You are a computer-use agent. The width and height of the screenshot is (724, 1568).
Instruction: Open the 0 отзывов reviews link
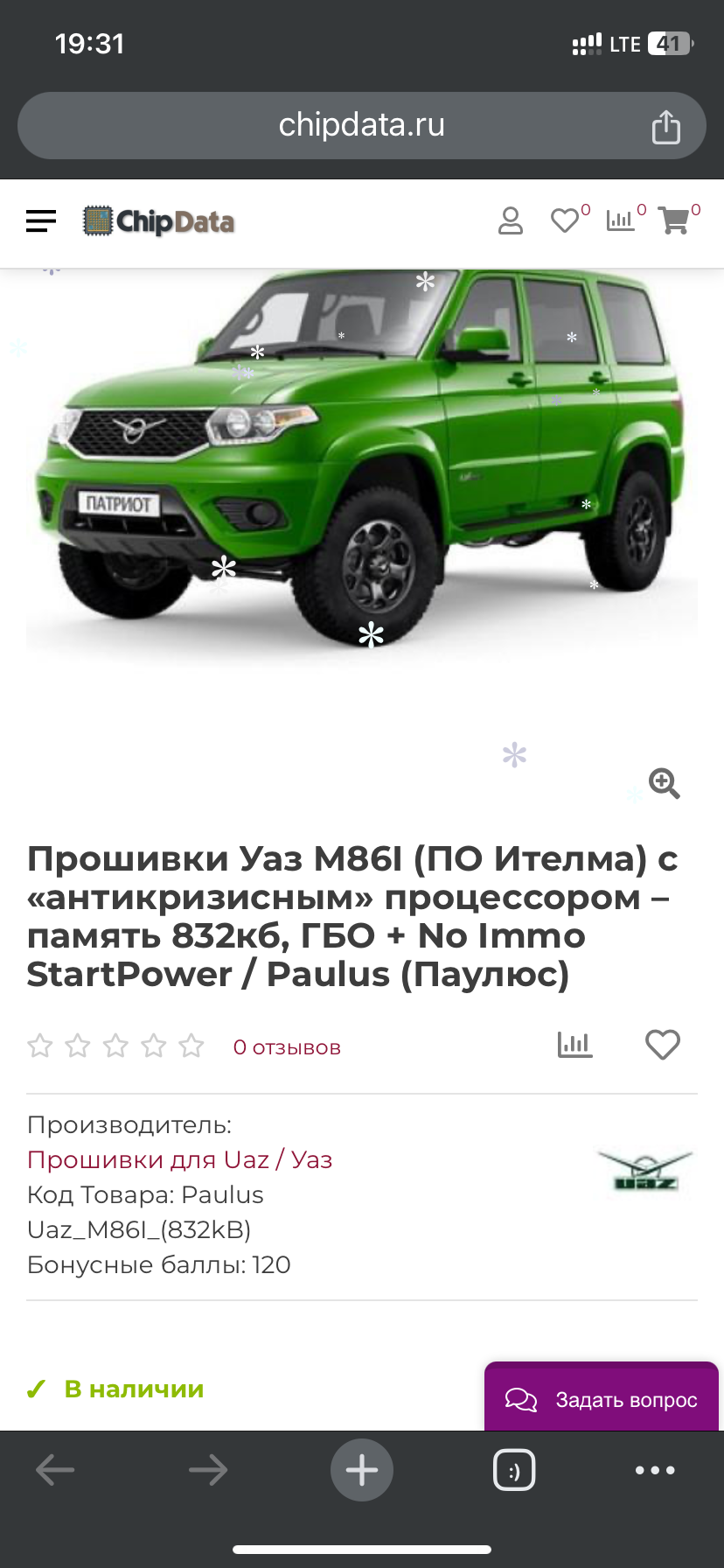287,1047
